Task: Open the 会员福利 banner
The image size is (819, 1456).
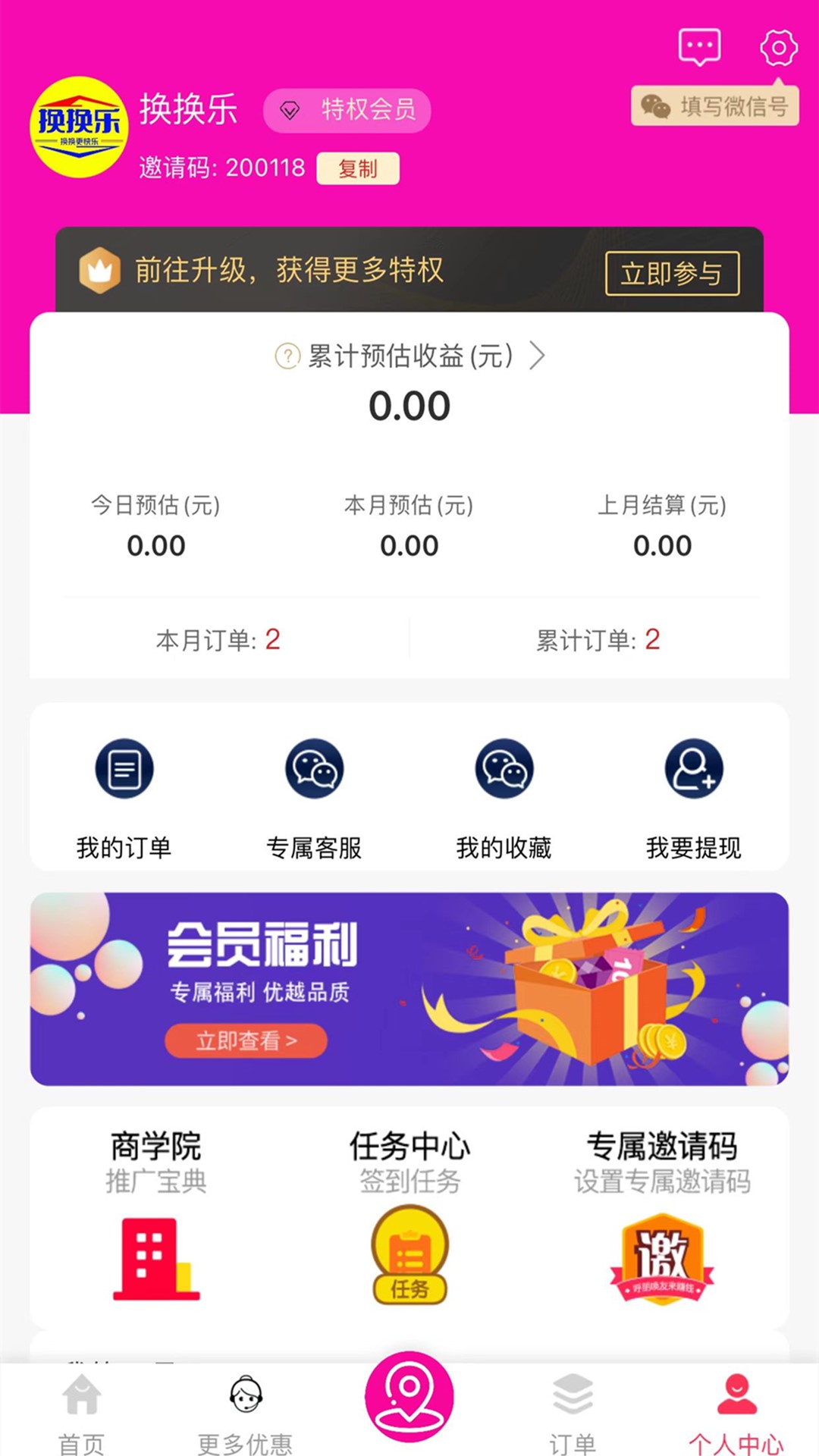Action: 409,989
